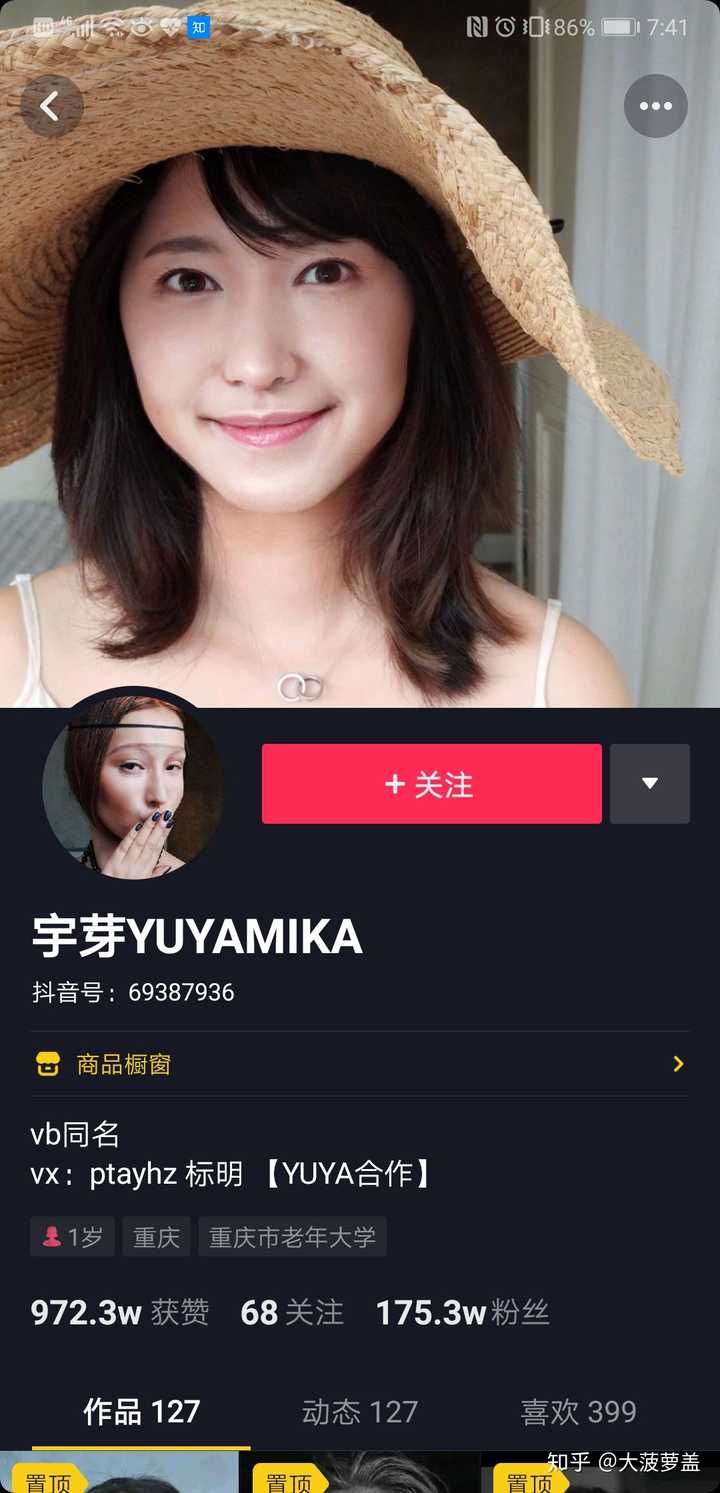Open the 粉丝 followers list
Screen dimensions: 720x1493
(x=462, y=1313)
